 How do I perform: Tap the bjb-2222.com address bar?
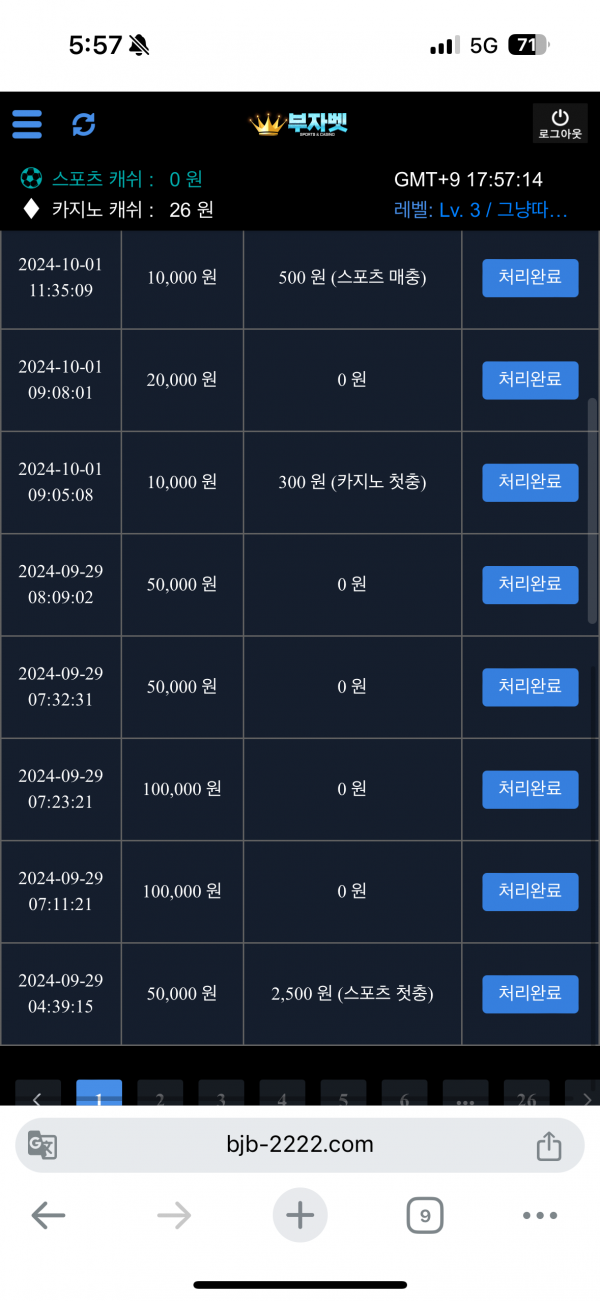(x=300, y=1145)
